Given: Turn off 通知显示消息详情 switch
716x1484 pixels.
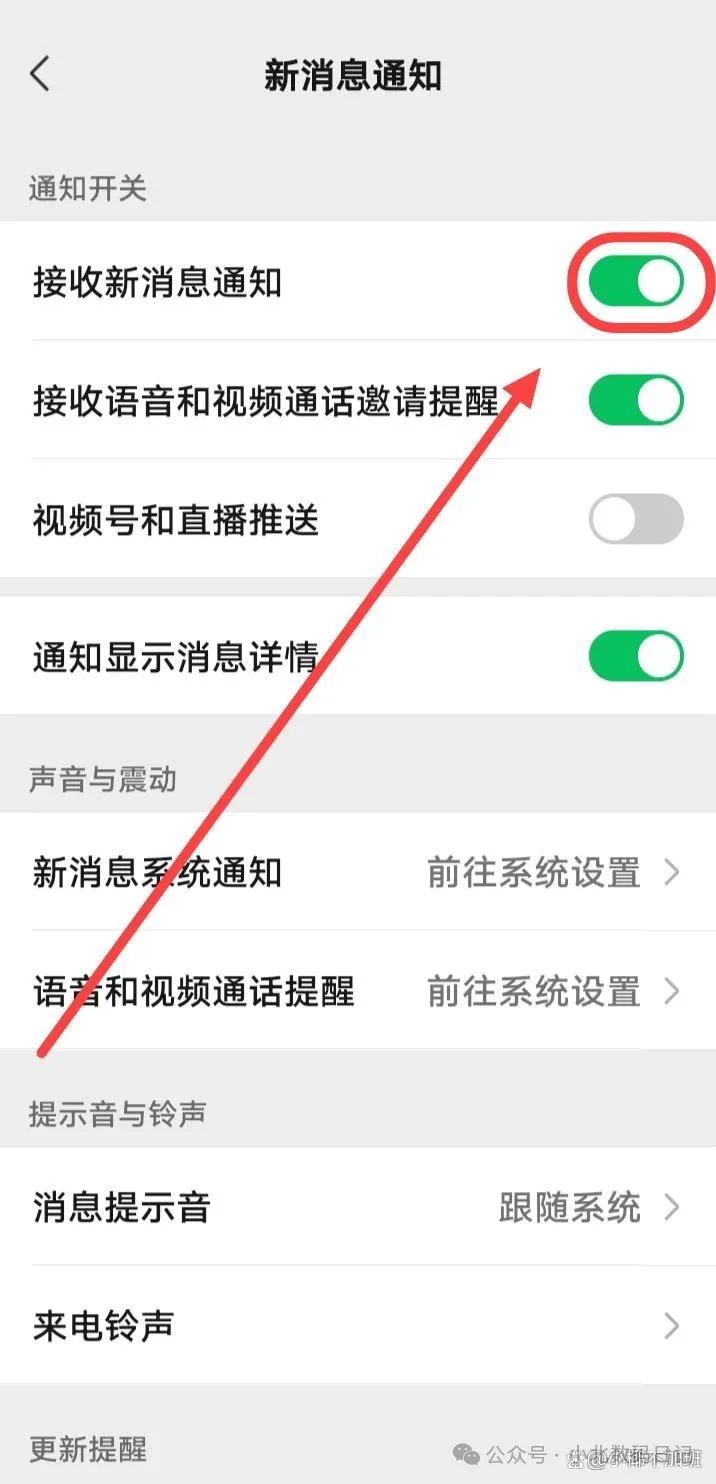Looking at the screenshot, I should pos(636,656).
